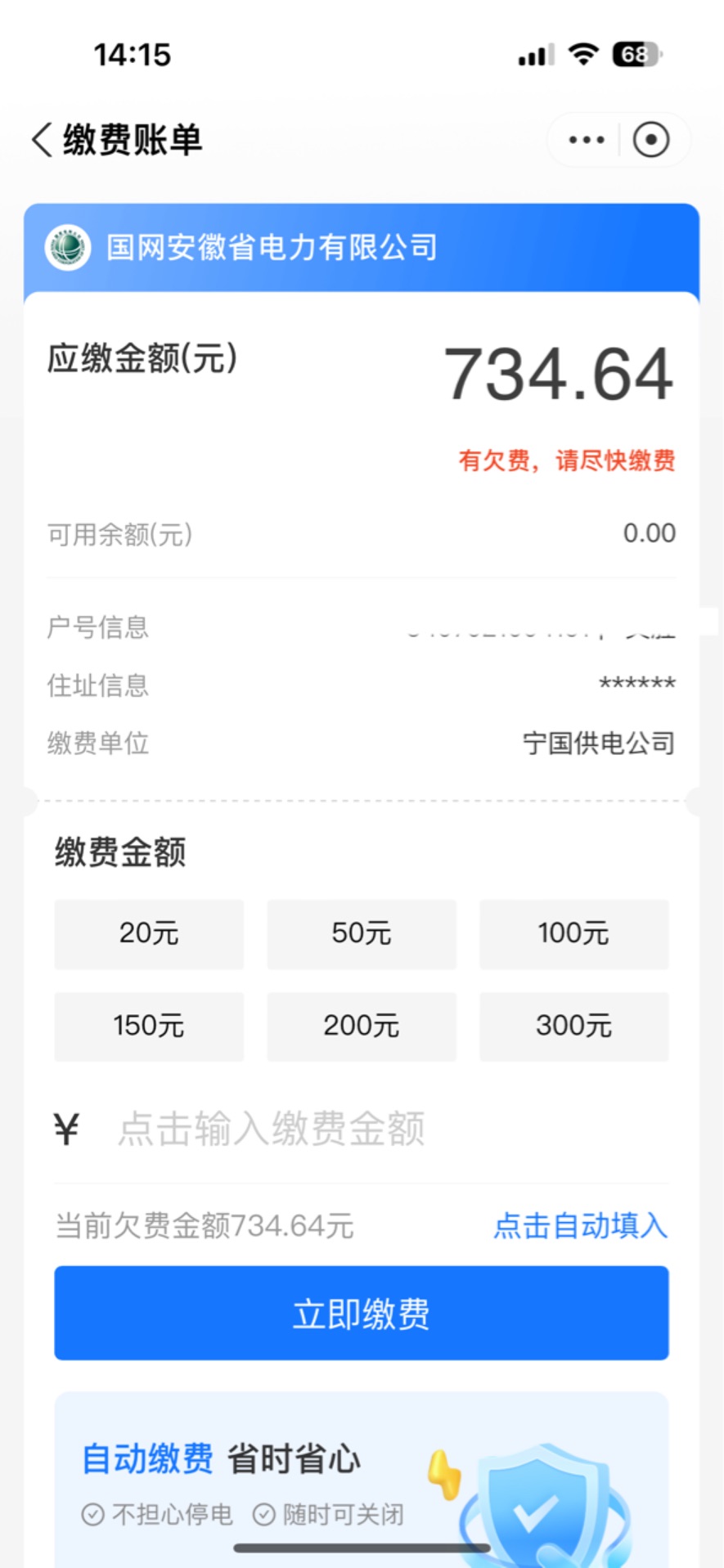
Task: Open the three-dot mini program menu
Action: pyautogui.click(x=587, y=140)
